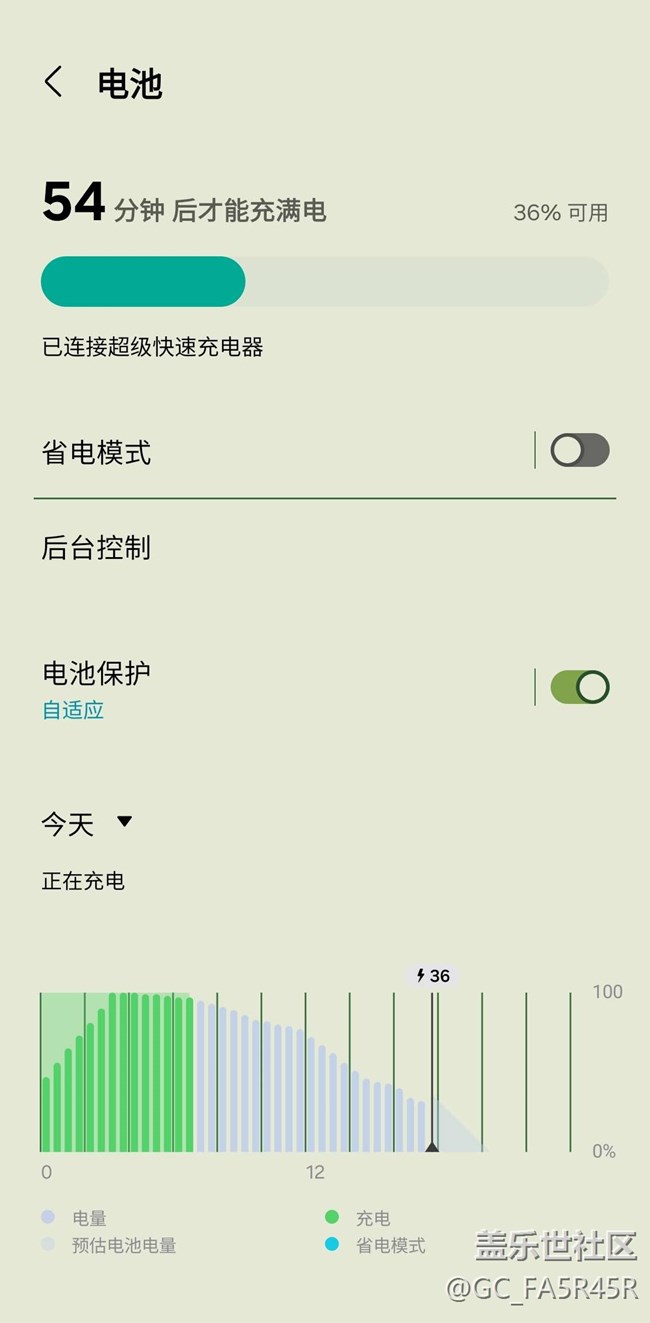Image resolution: width=650 pixels, height=1323 pixels.
Task: Turn on the 省电模式 switch
Action: 579,451
